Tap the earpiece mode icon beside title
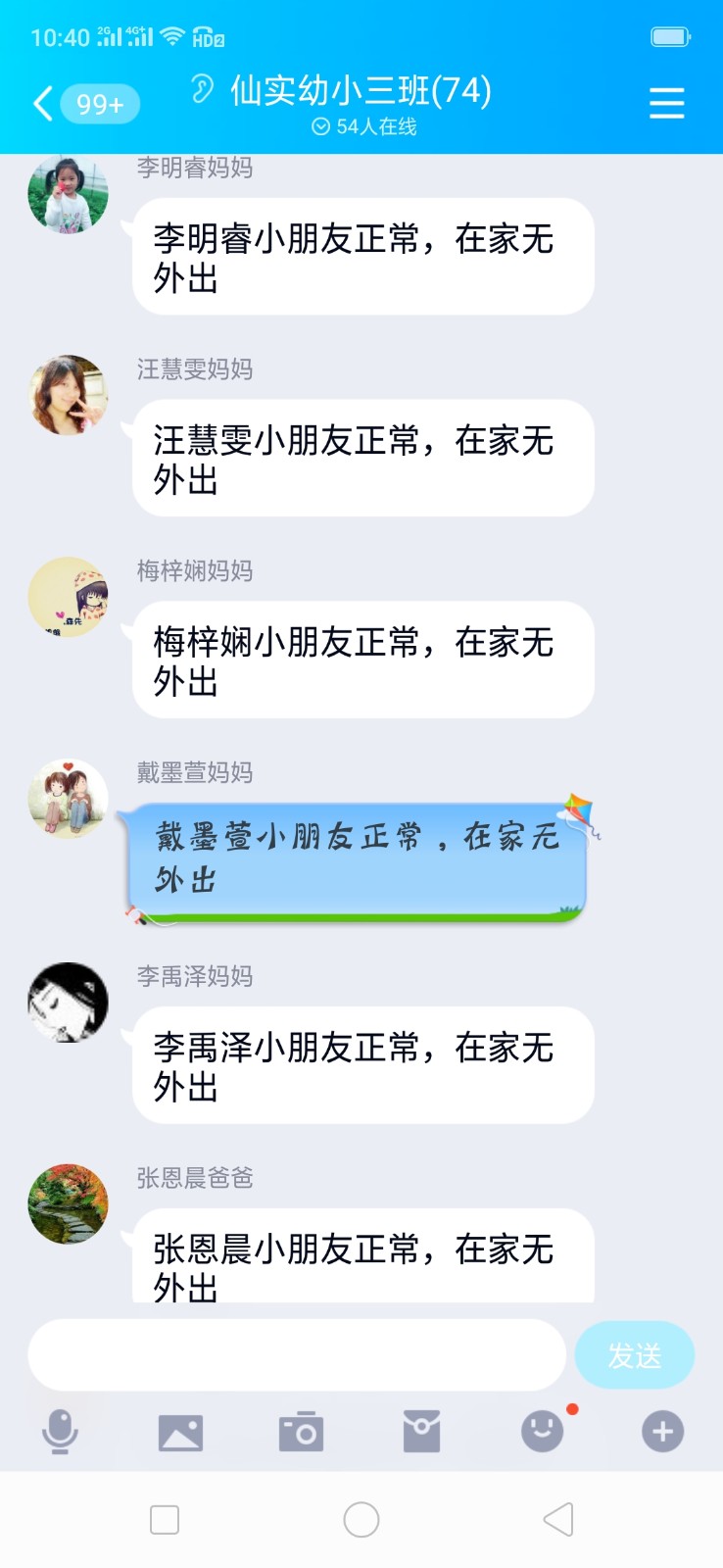 (x=202, y=90)
